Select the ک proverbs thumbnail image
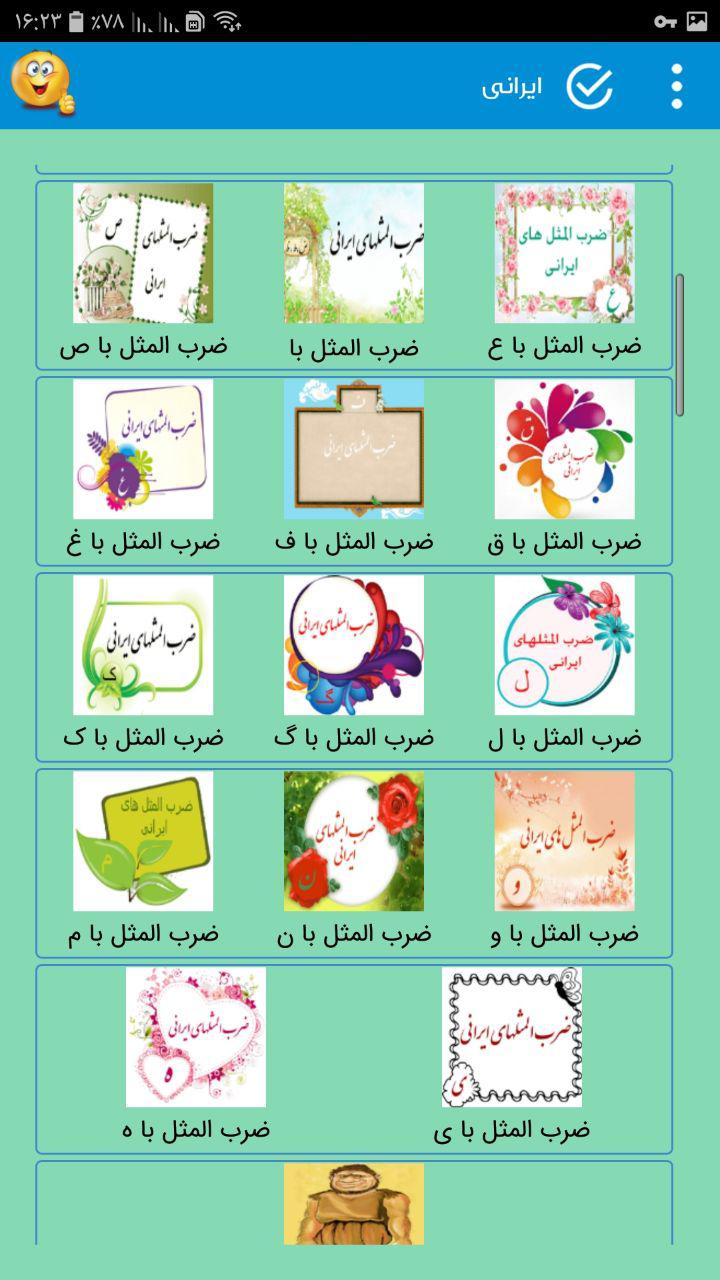This screenshot has height=1280, width=720. pyautogui.click(x=143, y=643)
